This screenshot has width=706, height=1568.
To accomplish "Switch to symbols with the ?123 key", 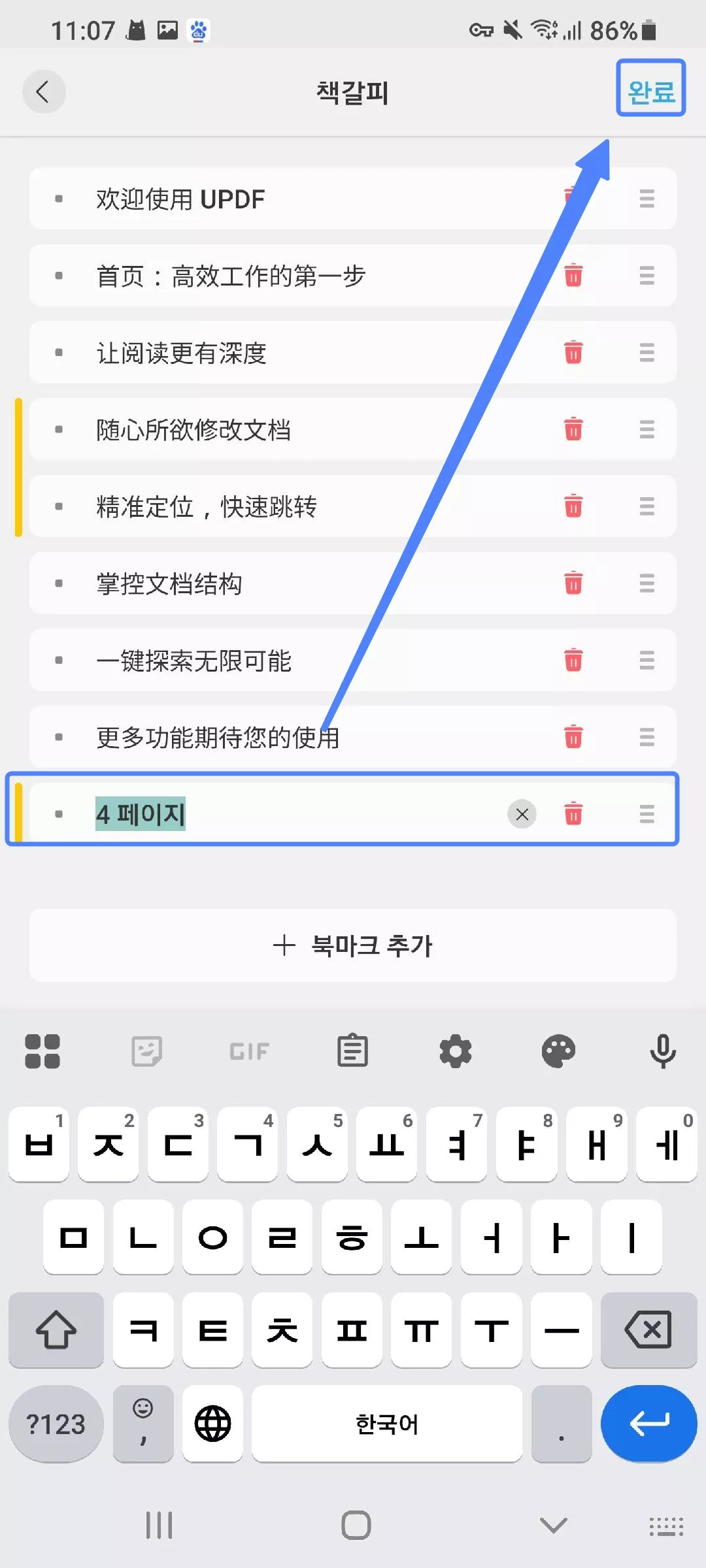I will pyautogui.click(x=56, y=1424).
